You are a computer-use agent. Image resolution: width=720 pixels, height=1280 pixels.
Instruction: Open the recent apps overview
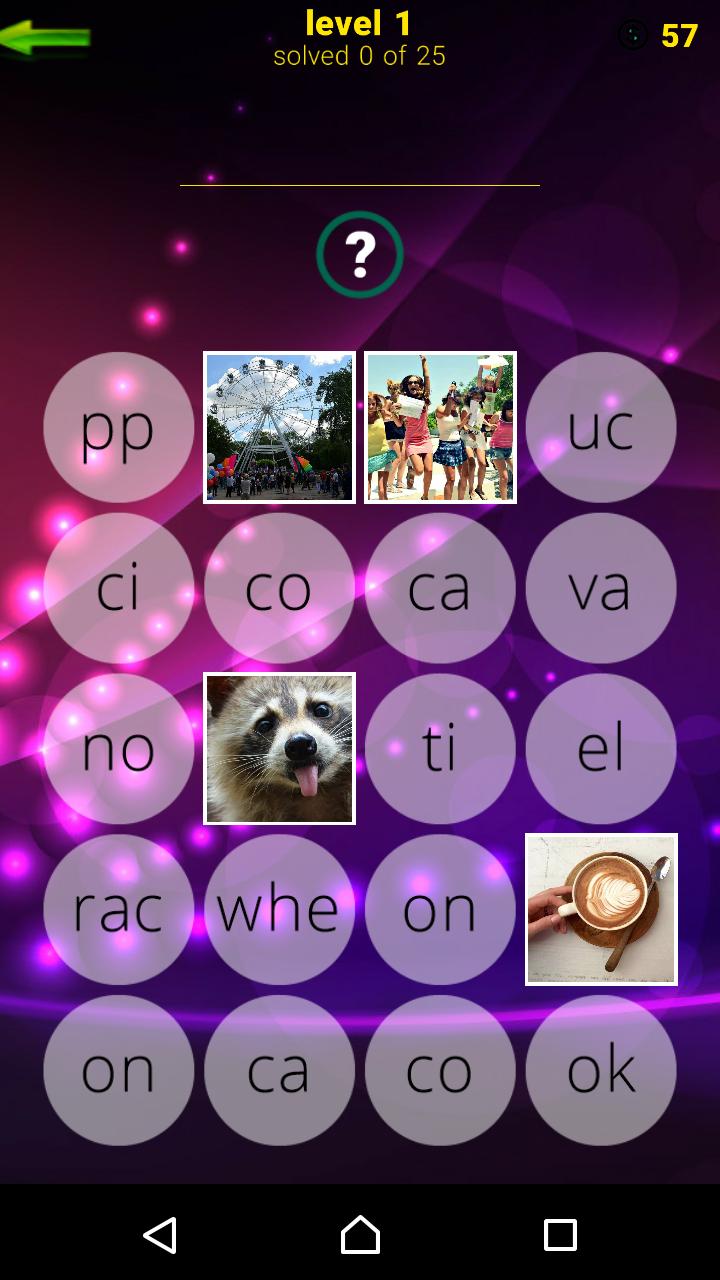click(560, 1235)
